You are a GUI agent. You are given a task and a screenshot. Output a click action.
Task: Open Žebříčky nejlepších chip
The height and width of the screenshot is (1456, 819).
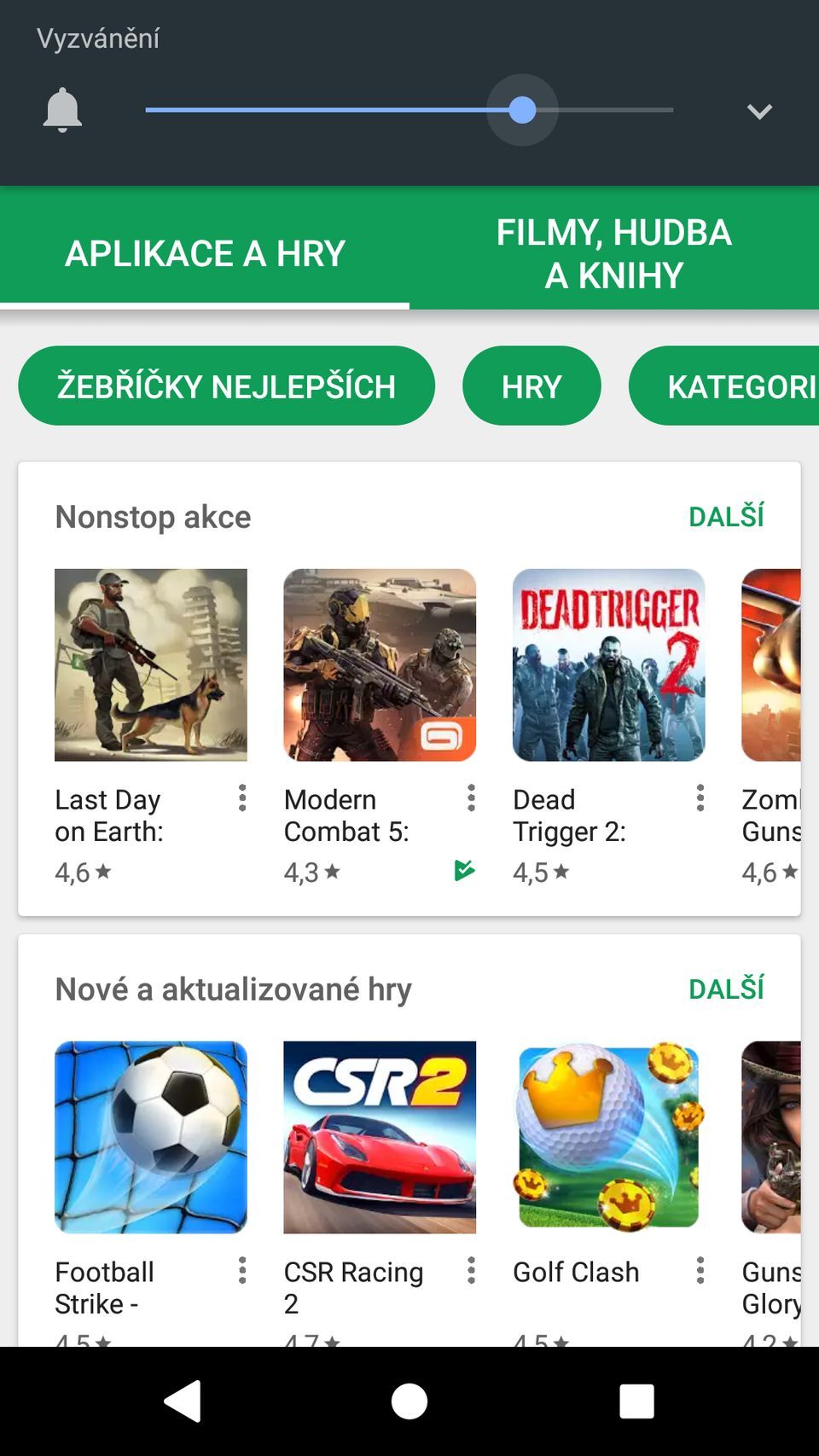[226, 386]
